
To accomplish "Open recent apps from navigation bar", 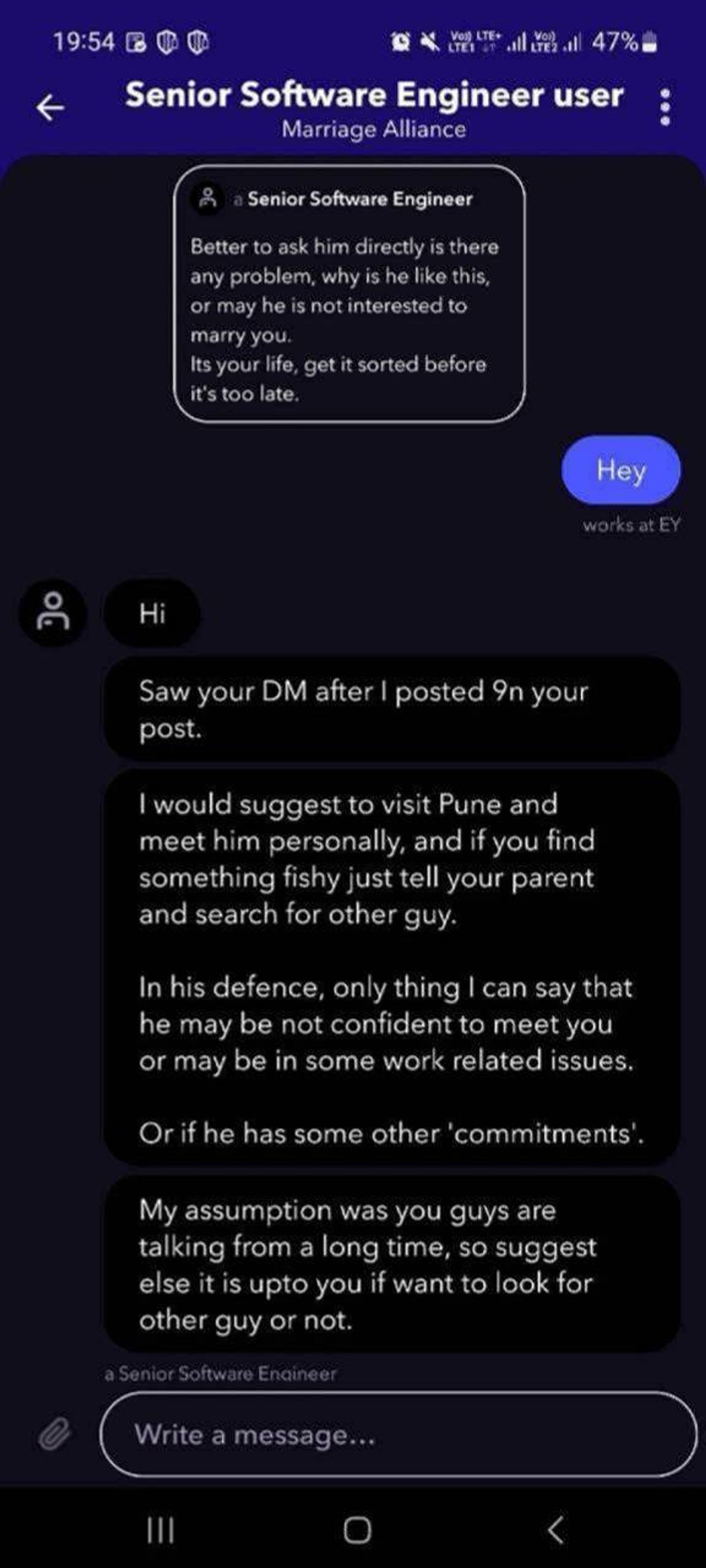I will click(x=160, y=1530).
